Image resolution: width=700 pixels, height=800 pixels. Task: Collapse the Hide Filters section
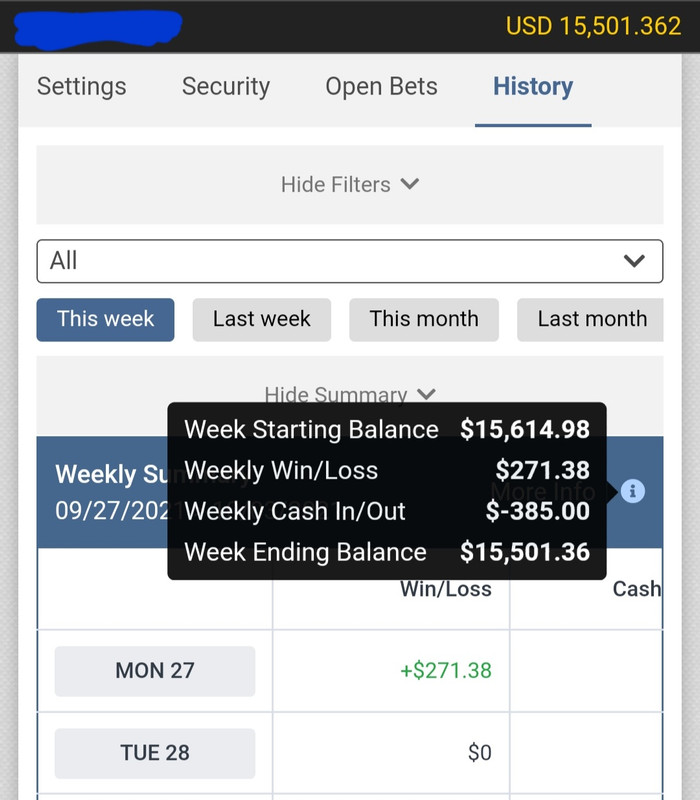(x=349, y=185)
